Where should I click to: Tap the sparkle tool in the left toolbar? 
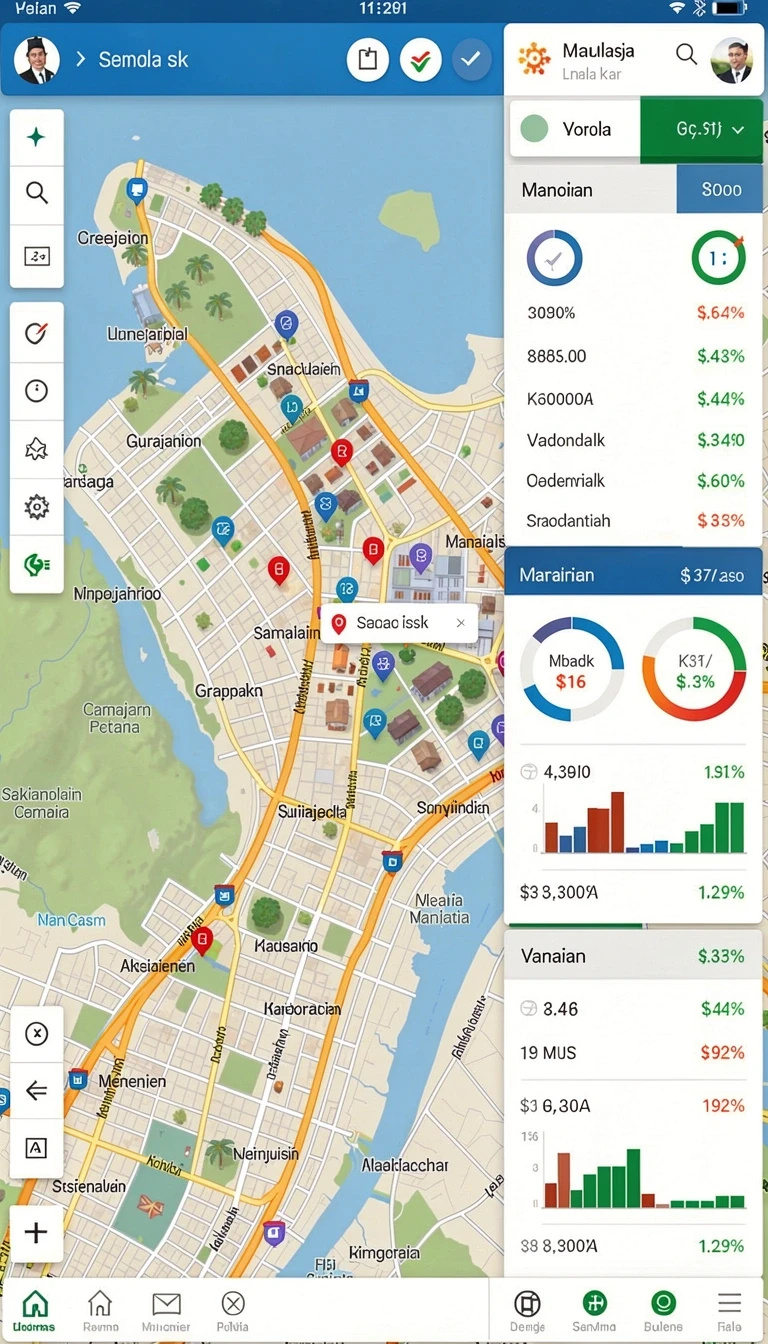point(37,137)
